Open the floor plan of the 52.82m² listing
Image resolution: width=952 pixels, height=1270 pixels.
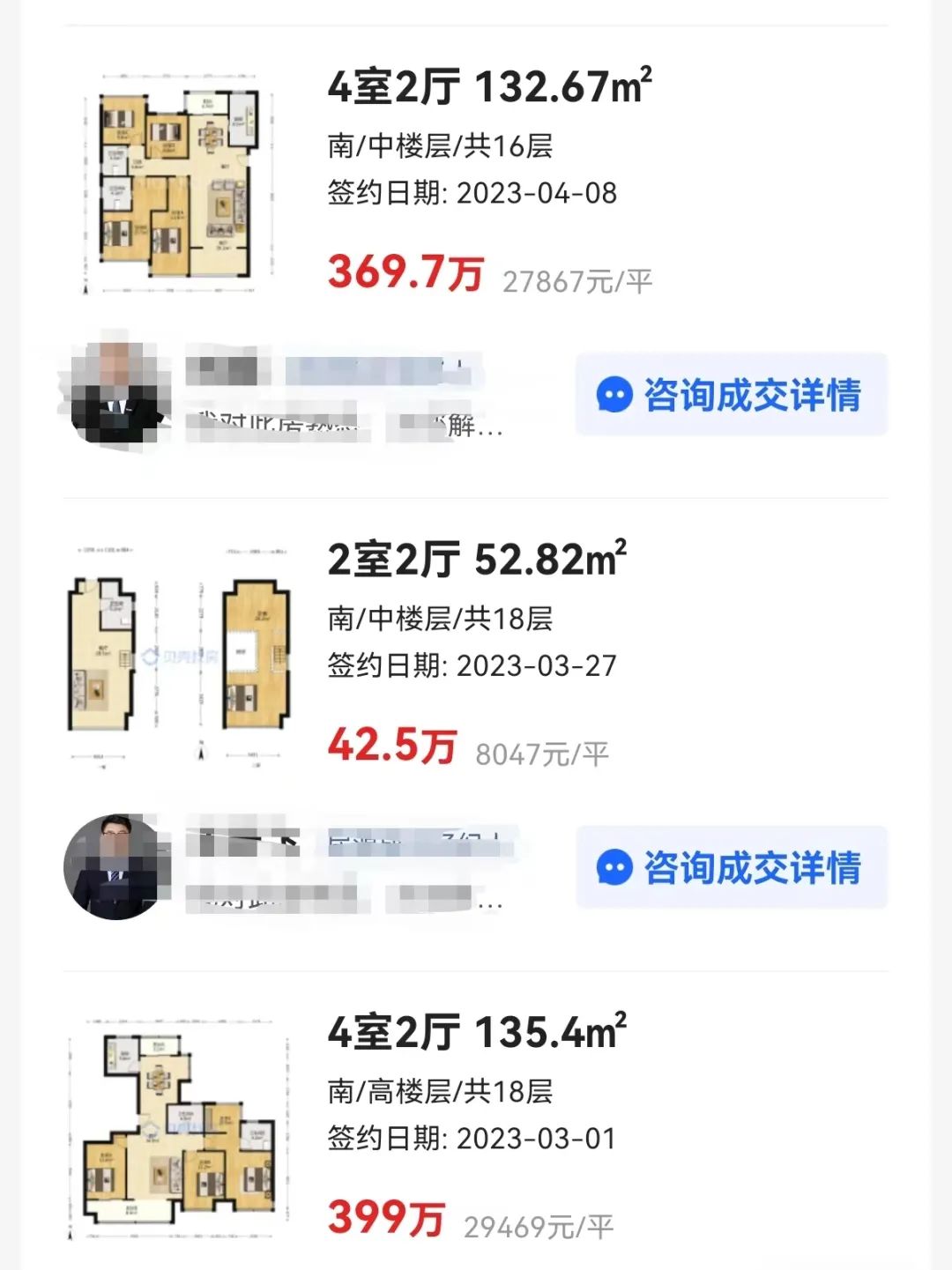[181, 652]
